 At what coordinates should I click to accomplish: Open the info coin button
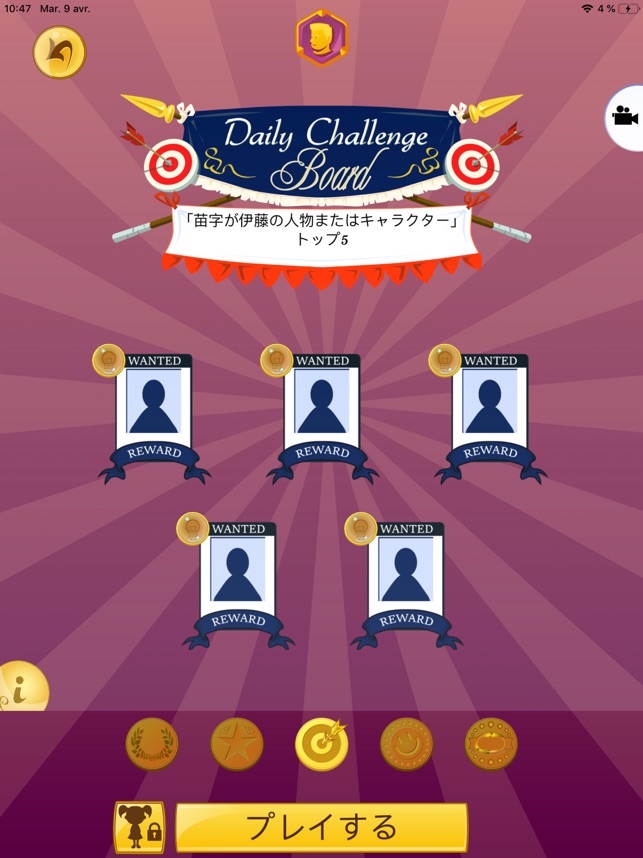20,689
